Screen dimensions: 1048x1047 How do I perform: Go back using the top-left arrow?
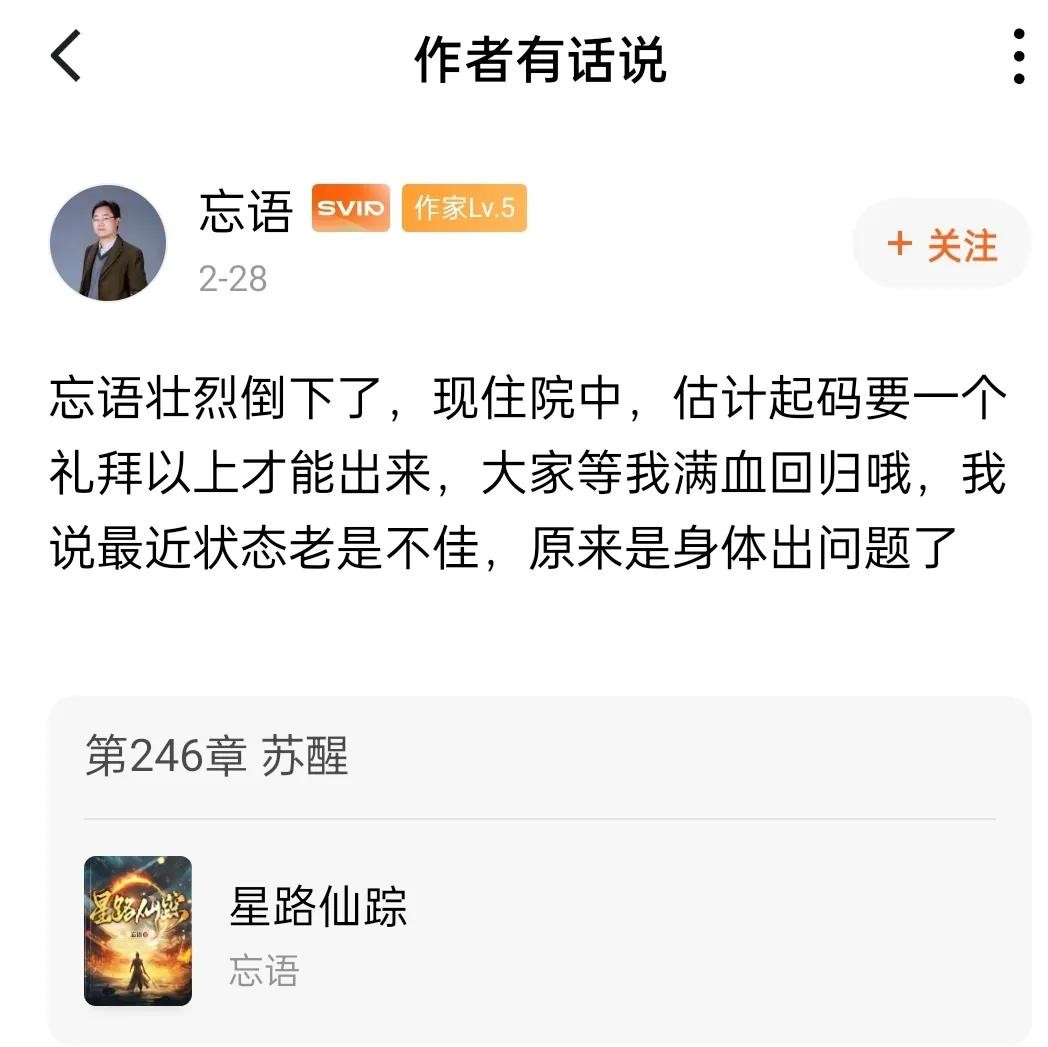pos(66,57)
